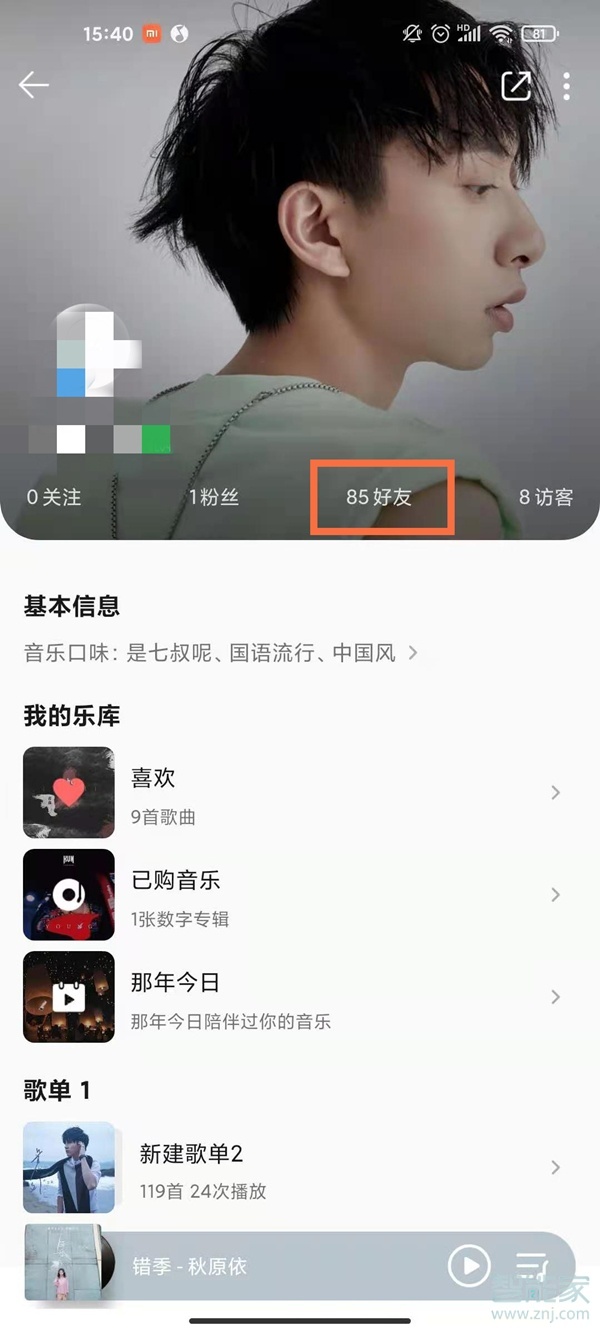View the 0 关注 following list
Image resolution: width=600 pixels, height=1333 pixels.
[x=54, y=497]
